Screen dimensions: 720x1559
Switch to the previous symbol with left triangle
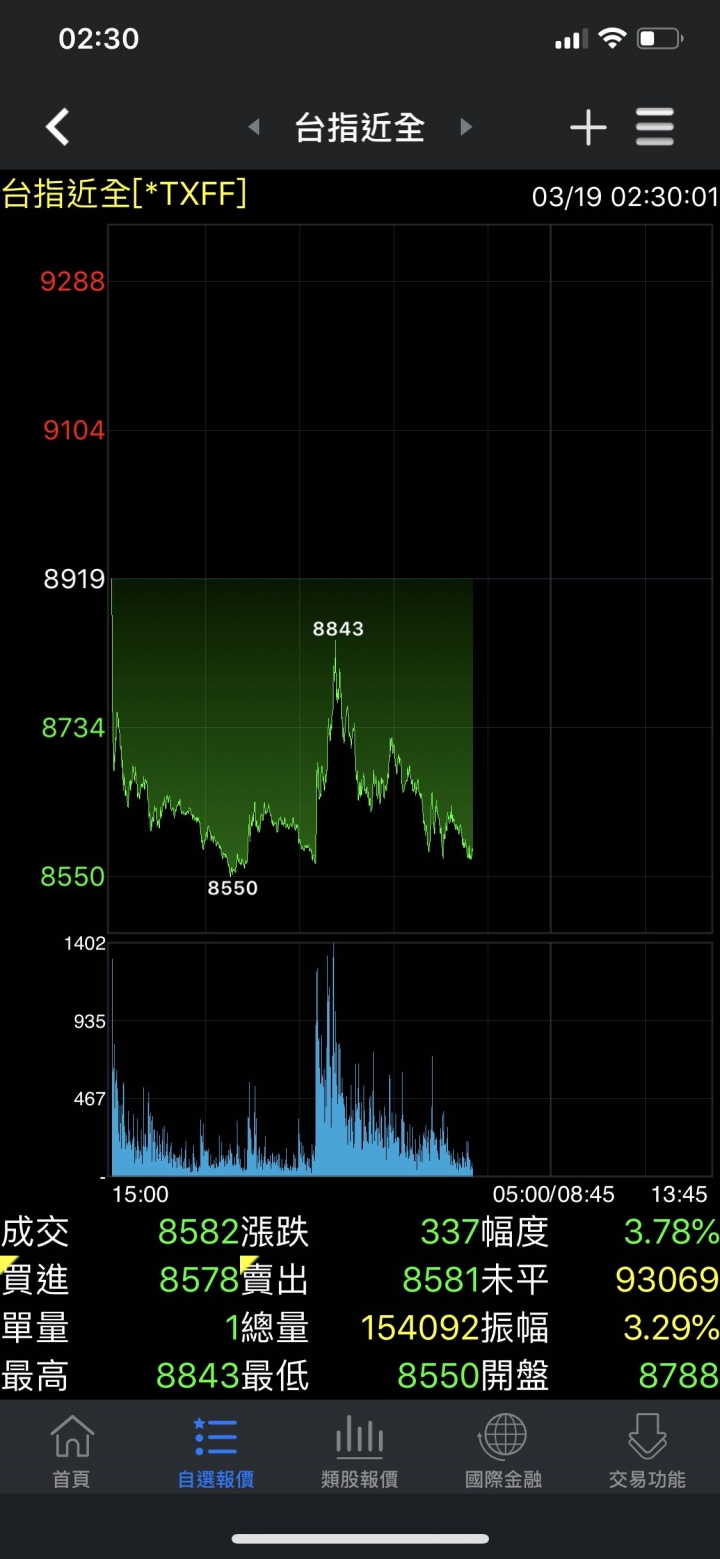coord(254,127)
